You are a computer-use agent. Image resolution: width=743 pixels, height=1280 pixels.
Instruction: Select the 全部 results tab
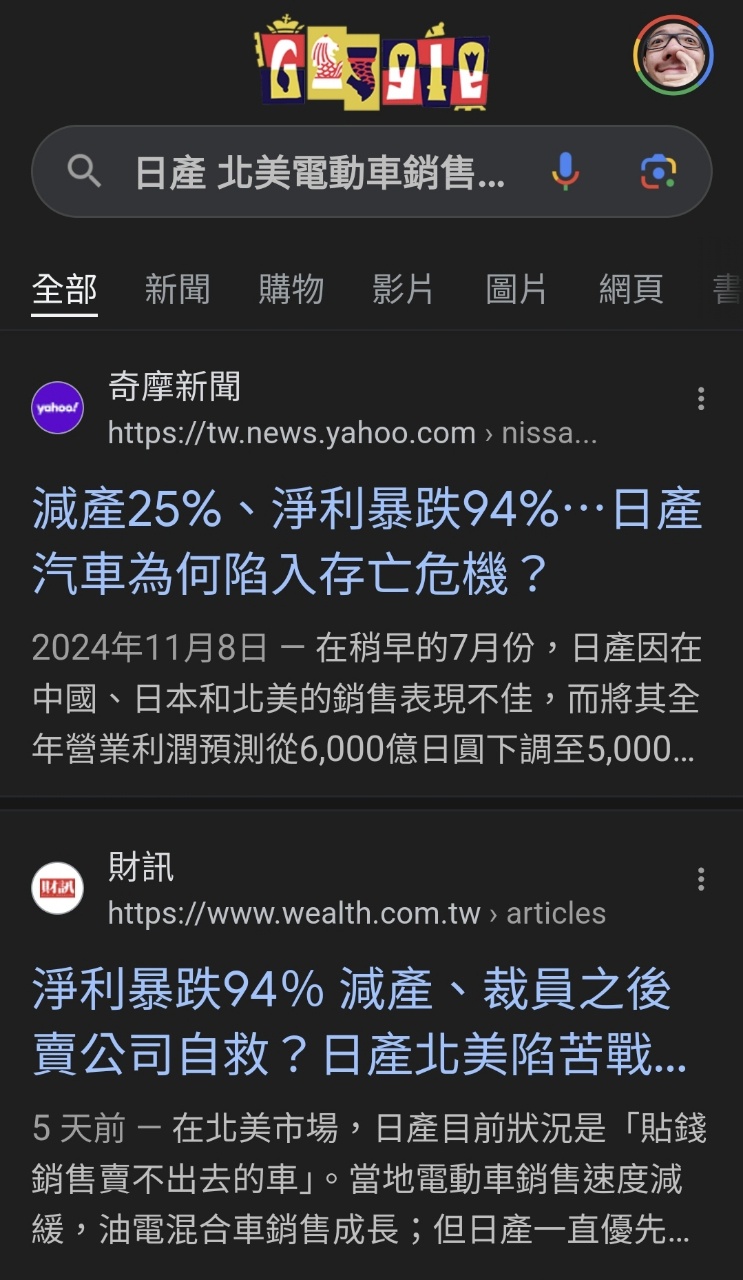(65, 289)
